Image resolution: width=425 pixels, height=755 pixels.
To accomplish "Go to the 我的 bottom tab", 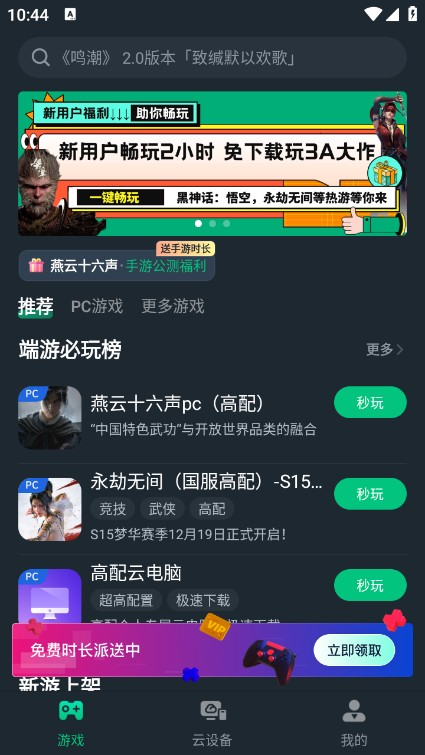I will 354,723.
